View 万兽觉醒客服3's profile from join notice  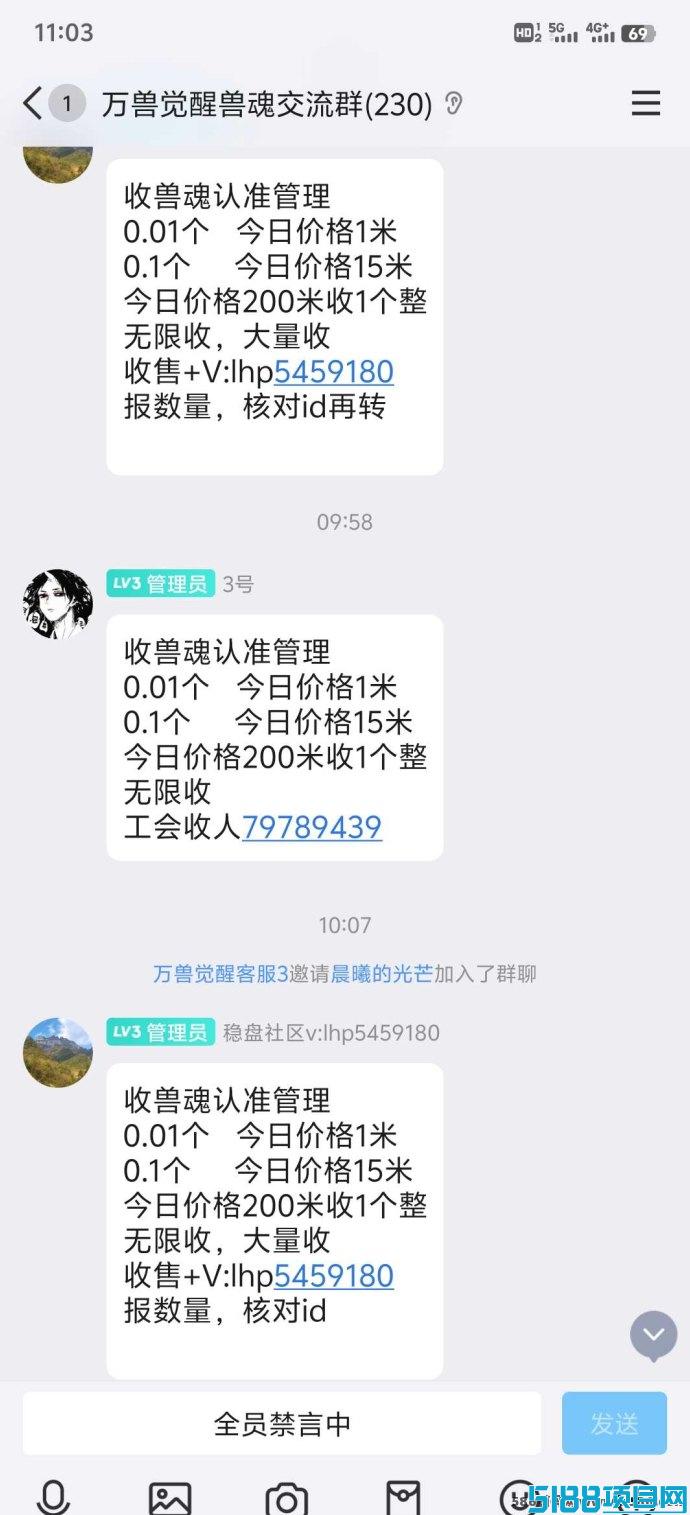click(x=220, y=973)
